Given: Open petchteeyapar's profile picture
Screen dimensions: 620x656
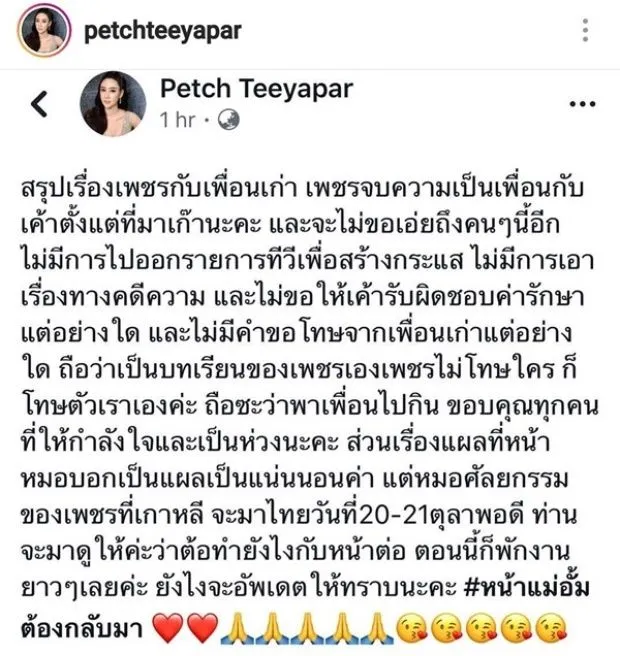Looking at the screenshot, I should (x=42, y=31).
